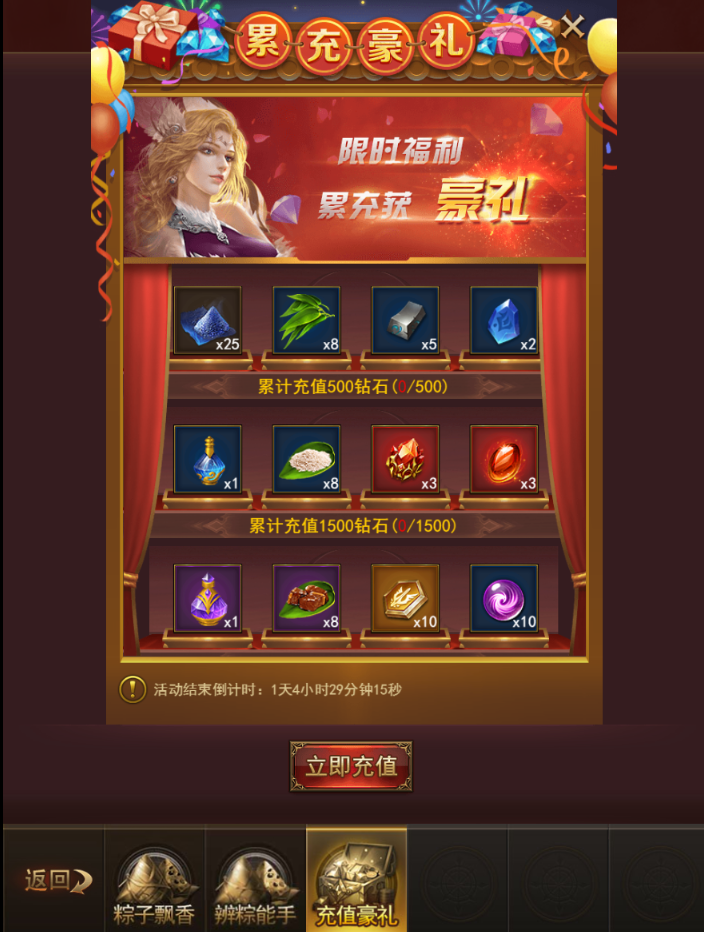
Task: Inspect the rice on leaf x8 reward
Action: (x=307, y=459)
